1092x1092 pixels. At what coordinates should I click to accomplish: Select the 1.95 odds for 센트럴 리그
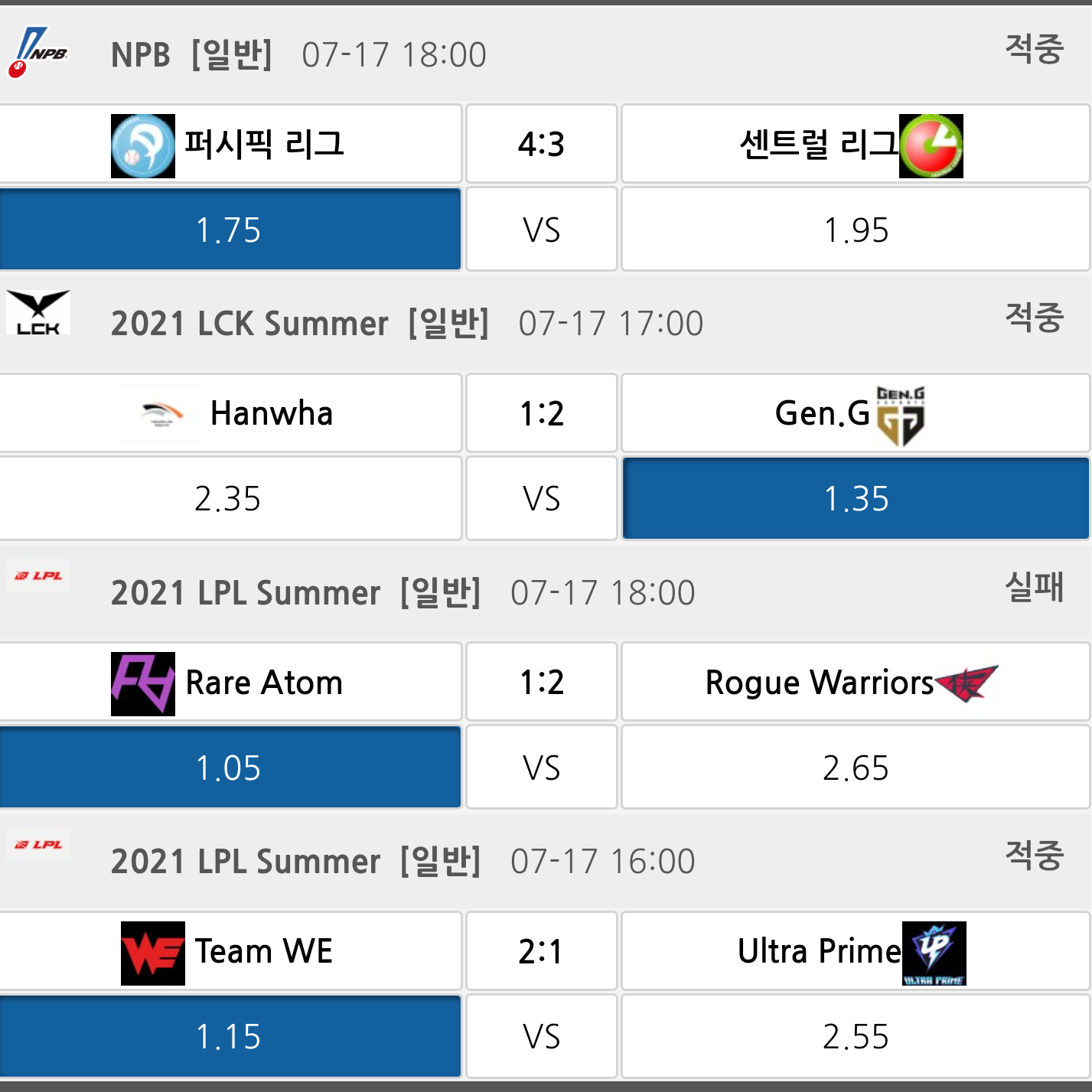856,230
